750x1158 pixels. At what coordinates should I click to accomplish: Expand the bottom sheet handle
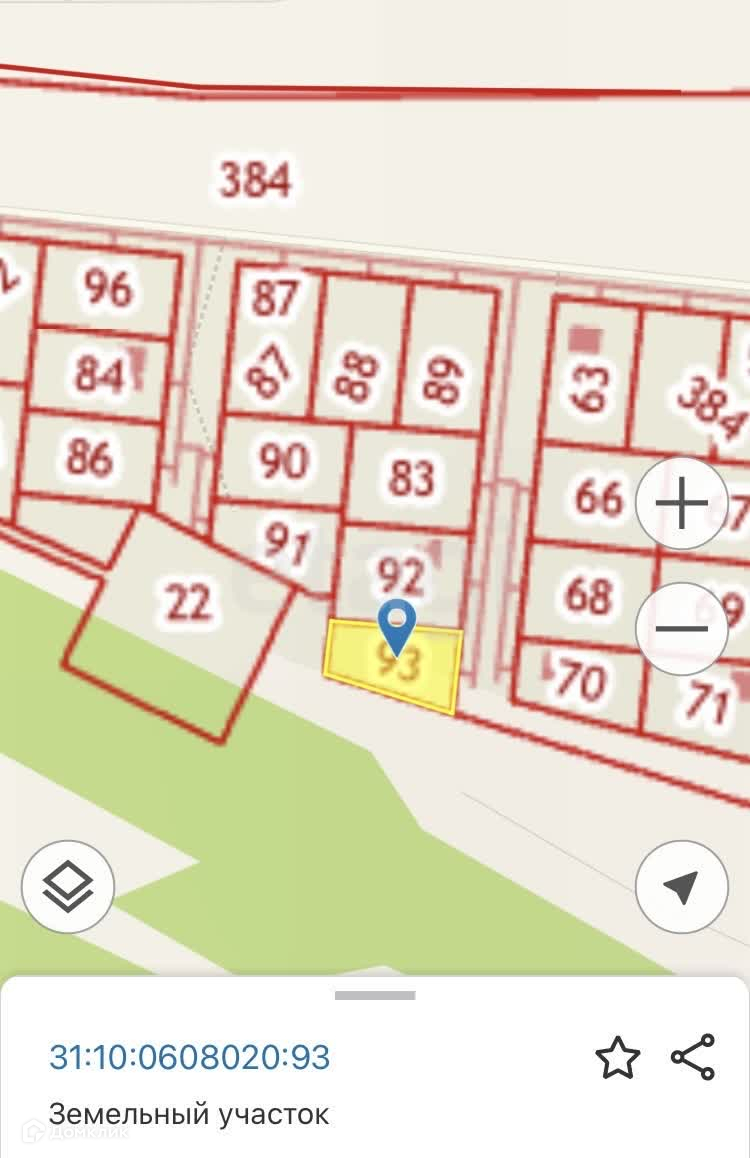375,996
